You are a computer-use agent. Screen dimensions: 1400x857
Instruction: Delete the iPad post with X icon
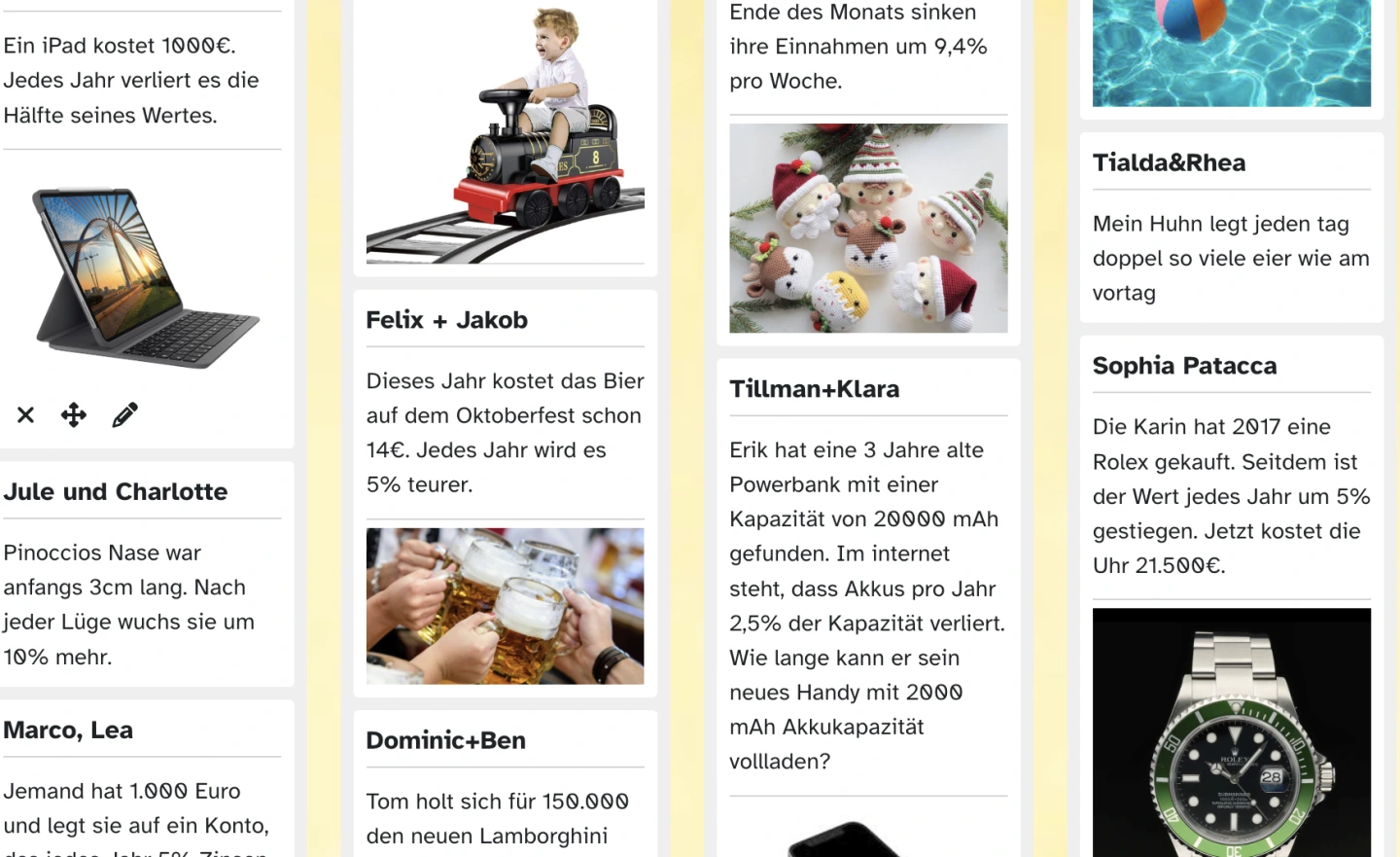(x=26, y=415)
